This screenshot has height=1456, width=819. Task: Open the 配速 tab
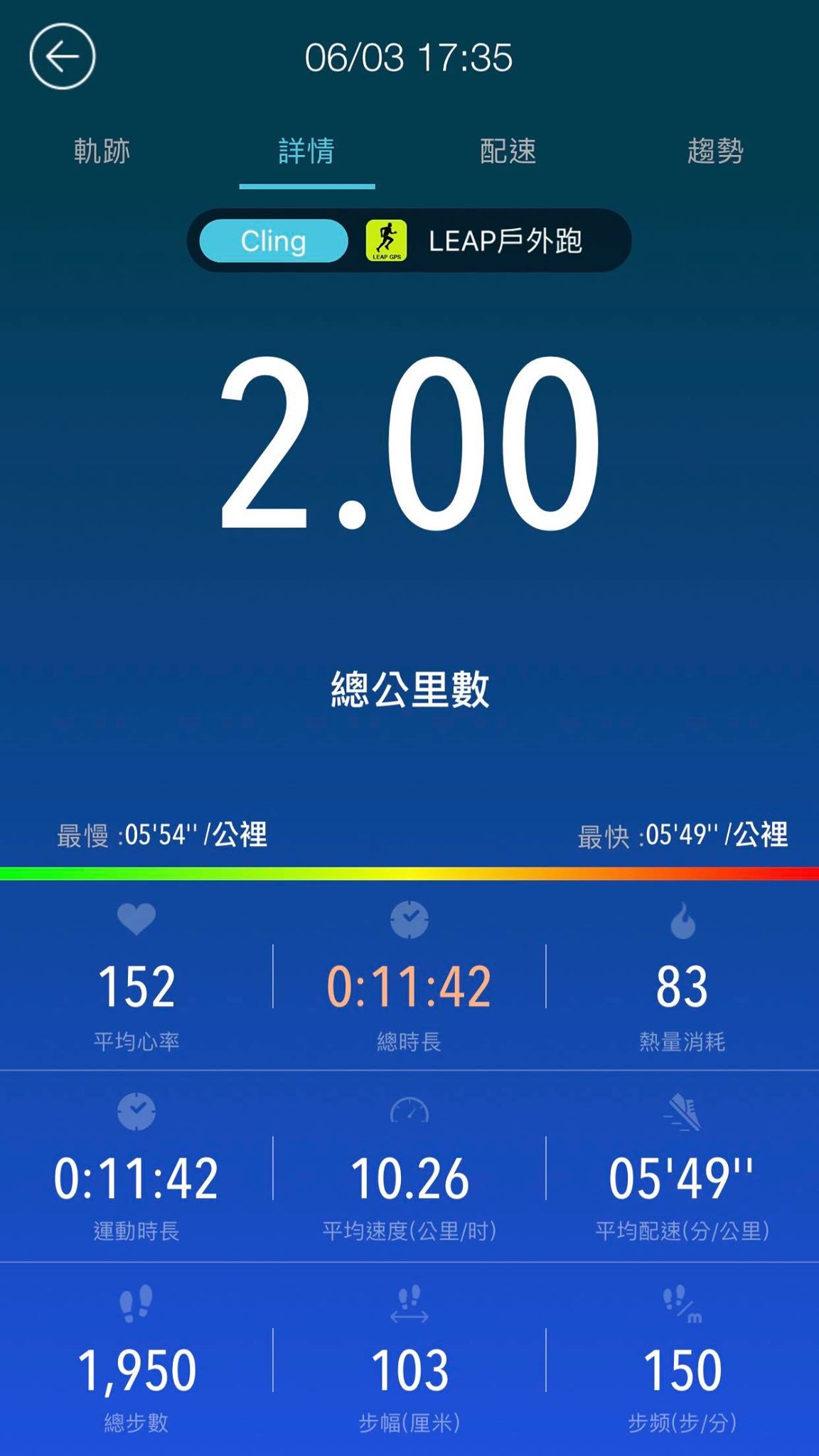pos(508,151)
